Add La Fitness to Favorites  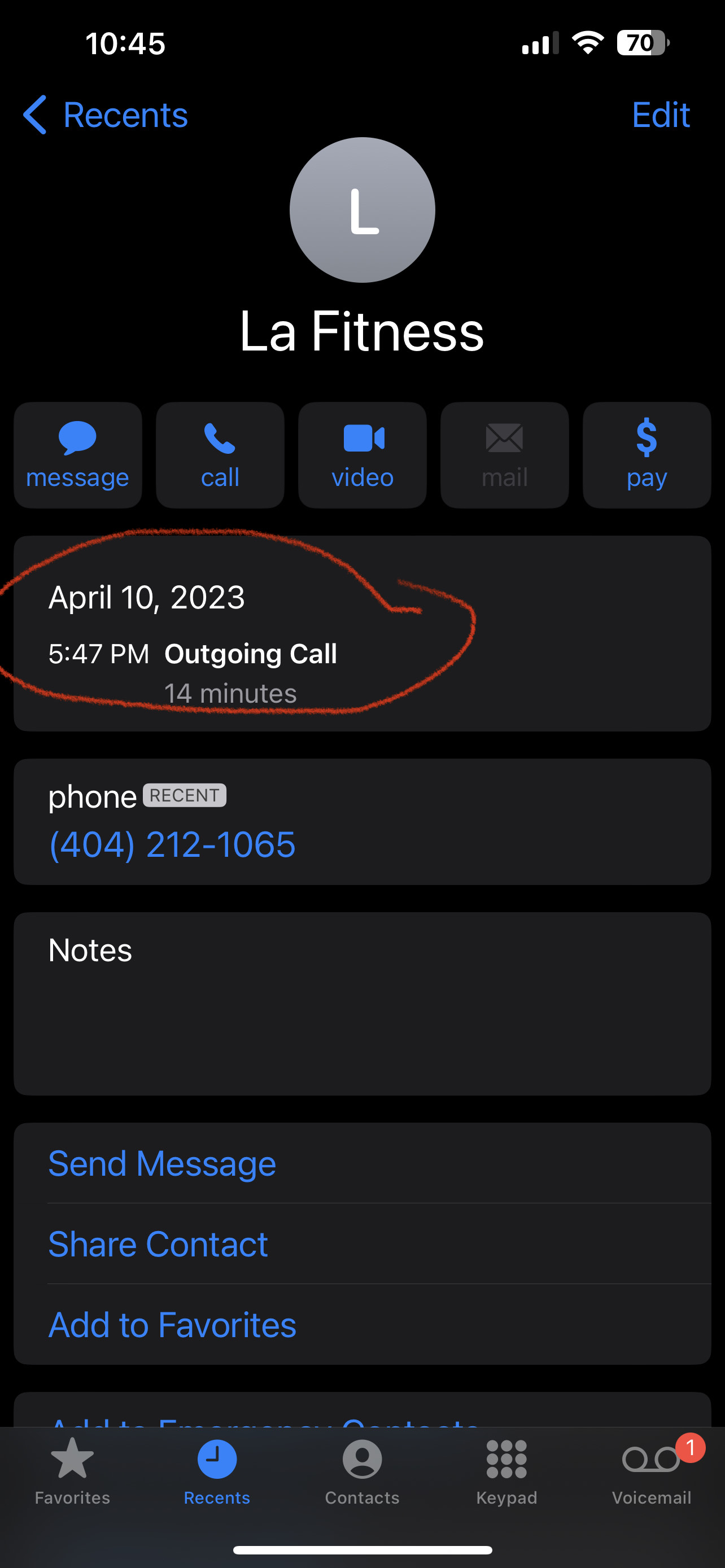click(x=172, y=1325)
